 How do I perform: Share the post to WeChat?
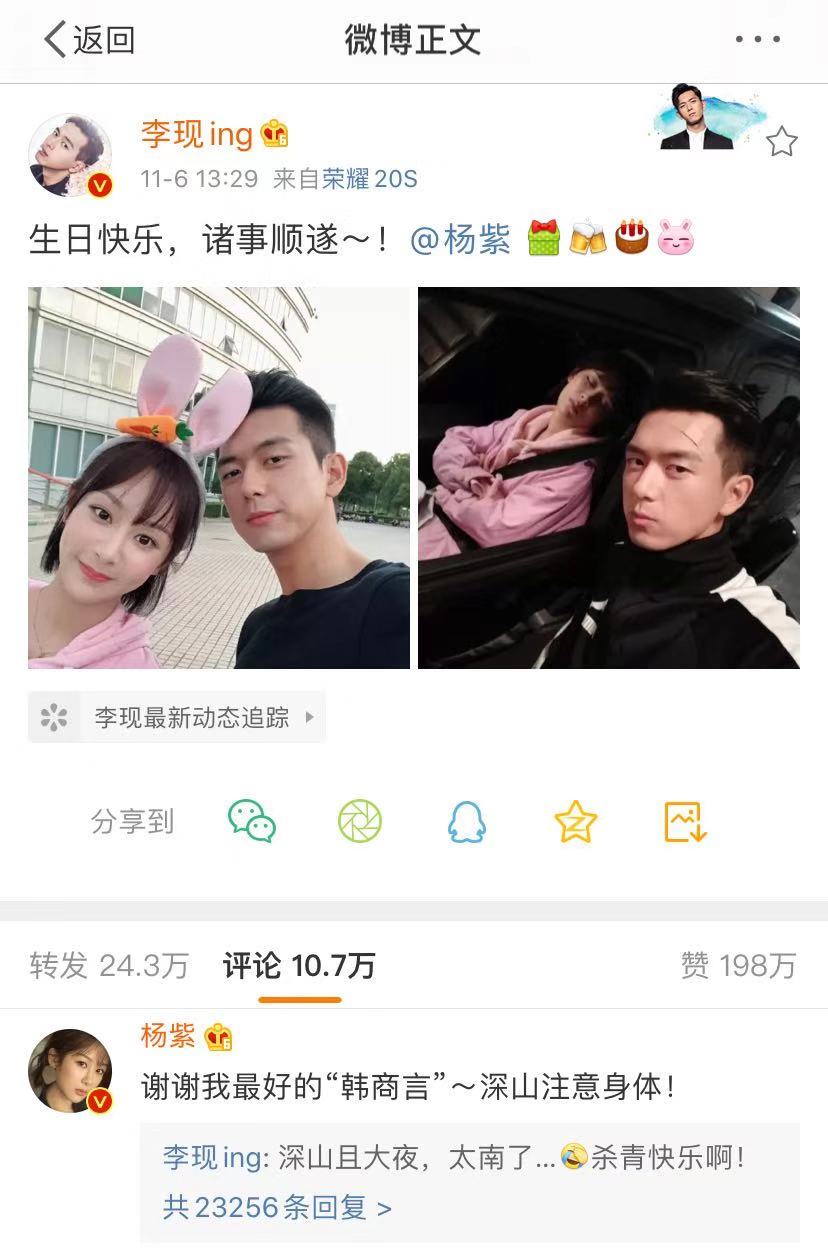[252, 822]
